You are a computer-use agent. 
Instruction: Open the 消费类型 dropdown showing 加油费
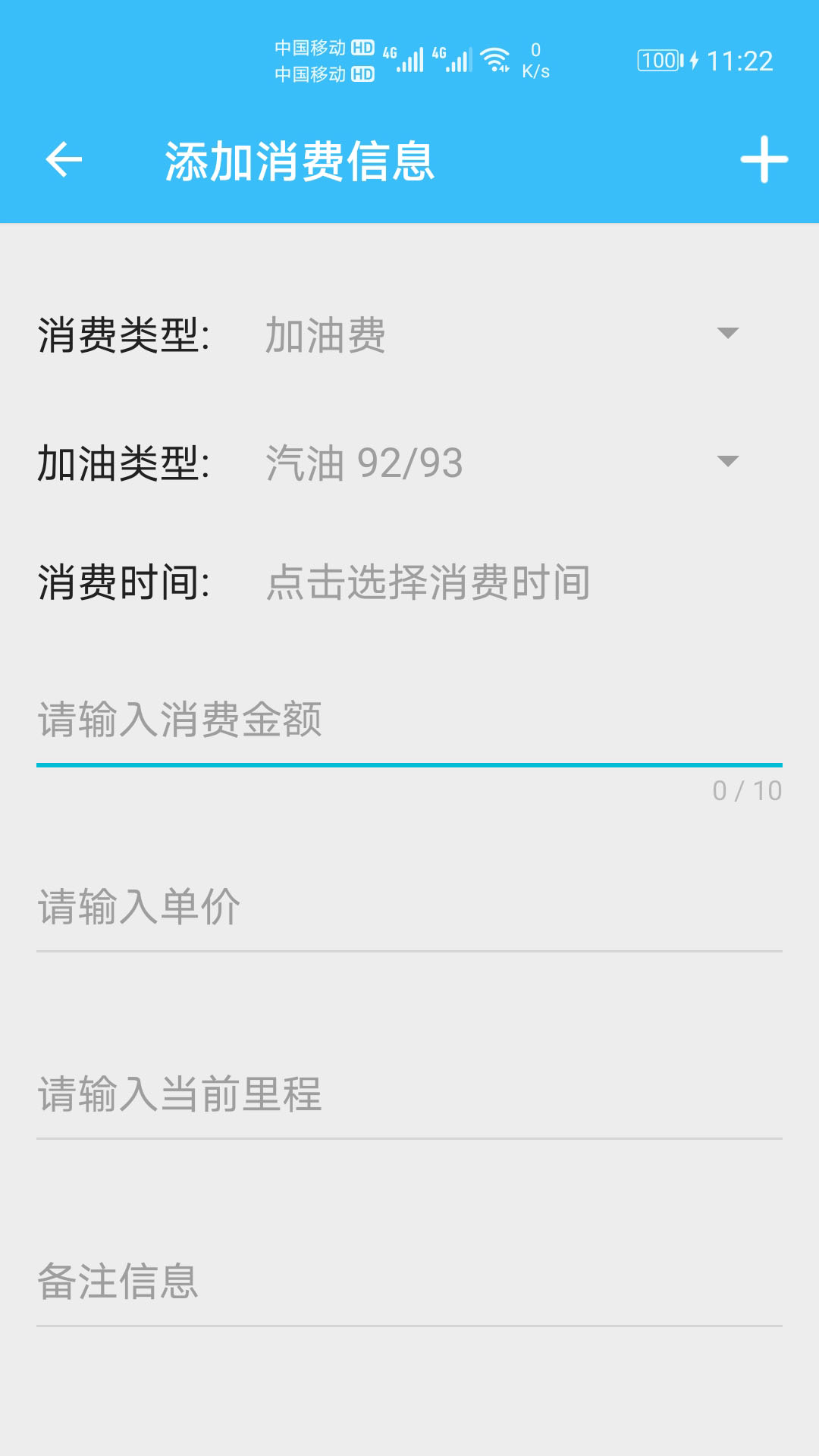point(500,334)
